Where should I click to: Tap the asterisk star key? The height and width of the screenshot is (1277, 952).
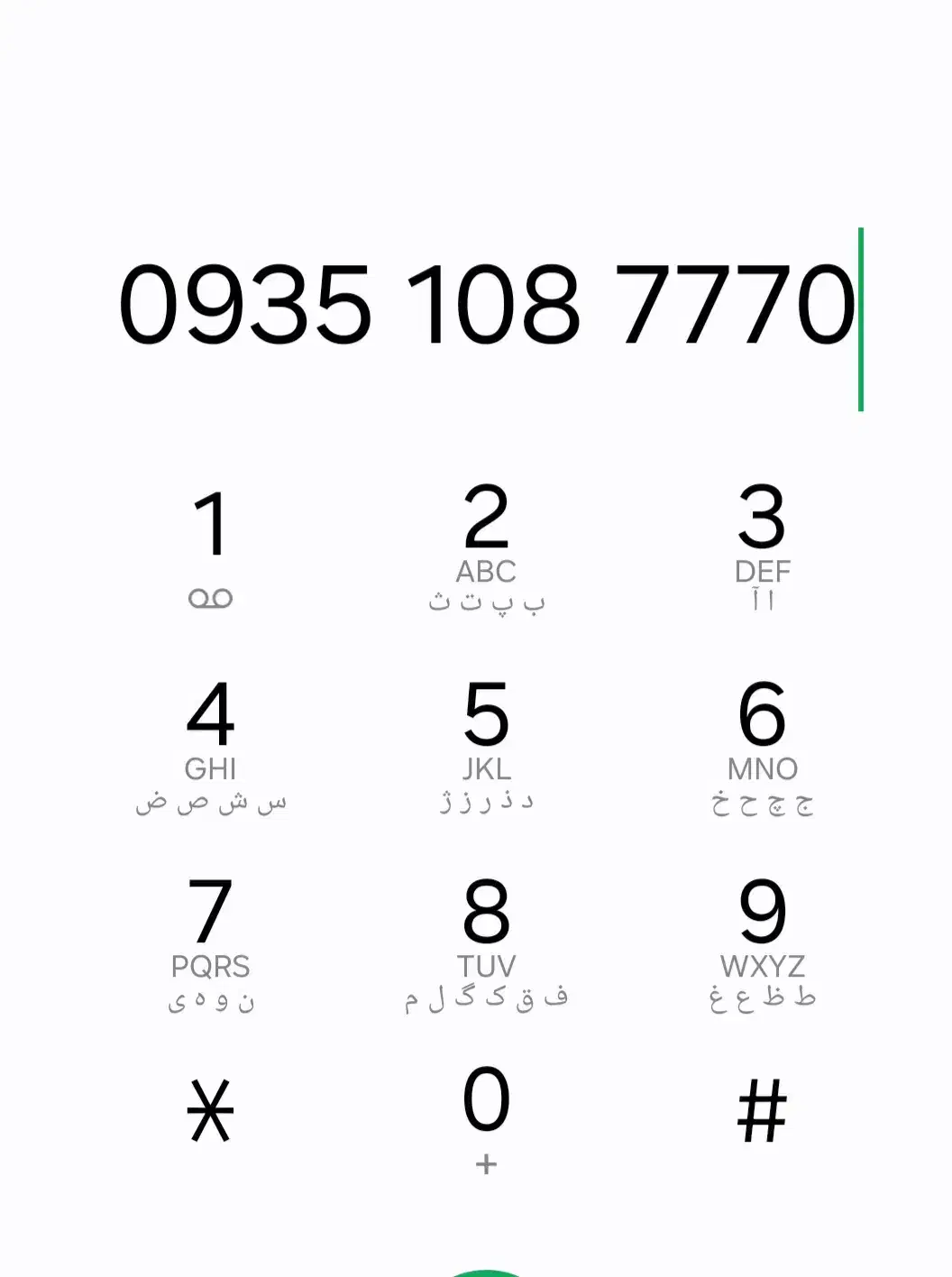coord(211,1111)
